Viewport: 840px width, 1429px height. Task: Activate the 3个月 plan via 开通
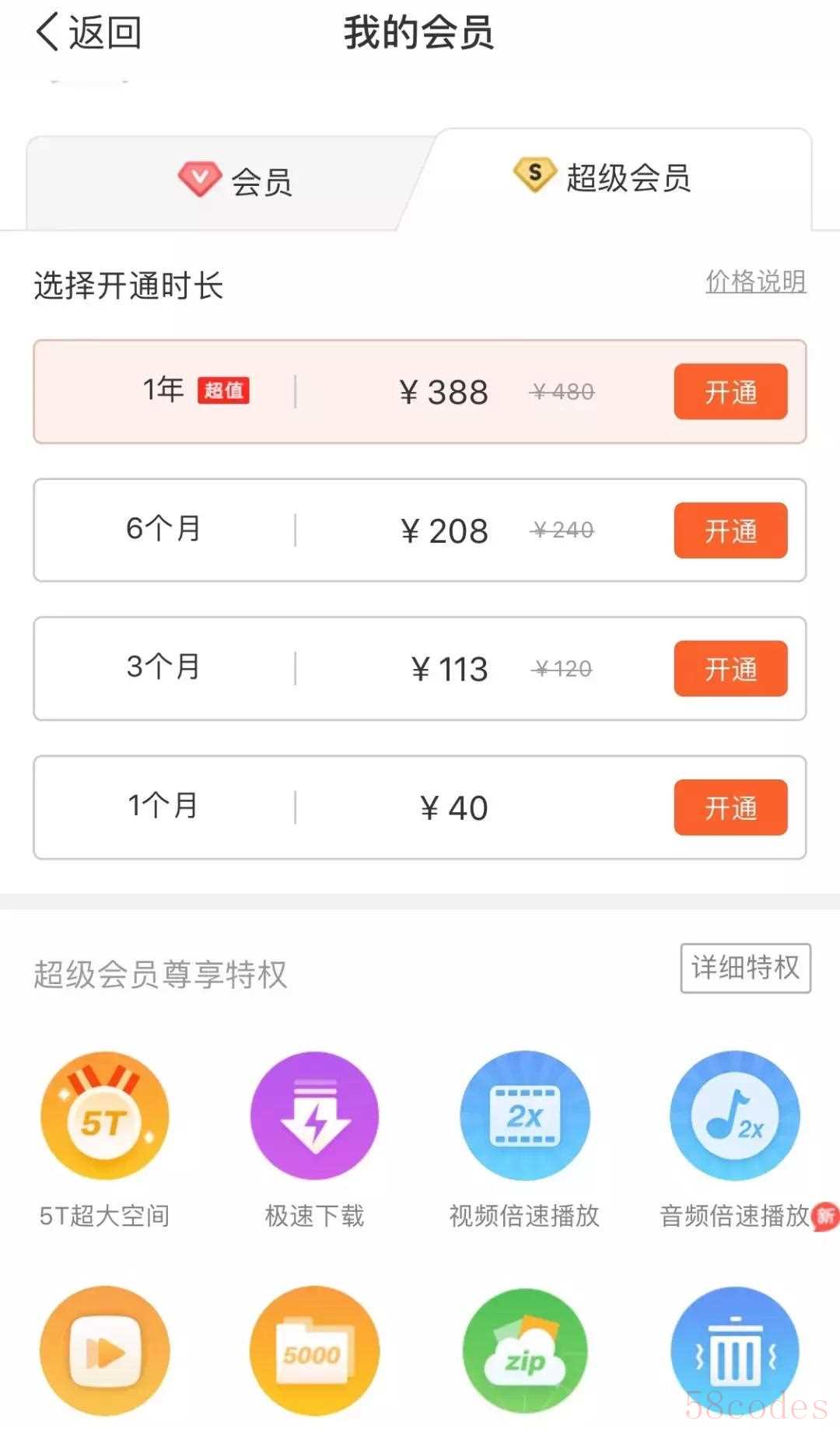coord(730,669)
